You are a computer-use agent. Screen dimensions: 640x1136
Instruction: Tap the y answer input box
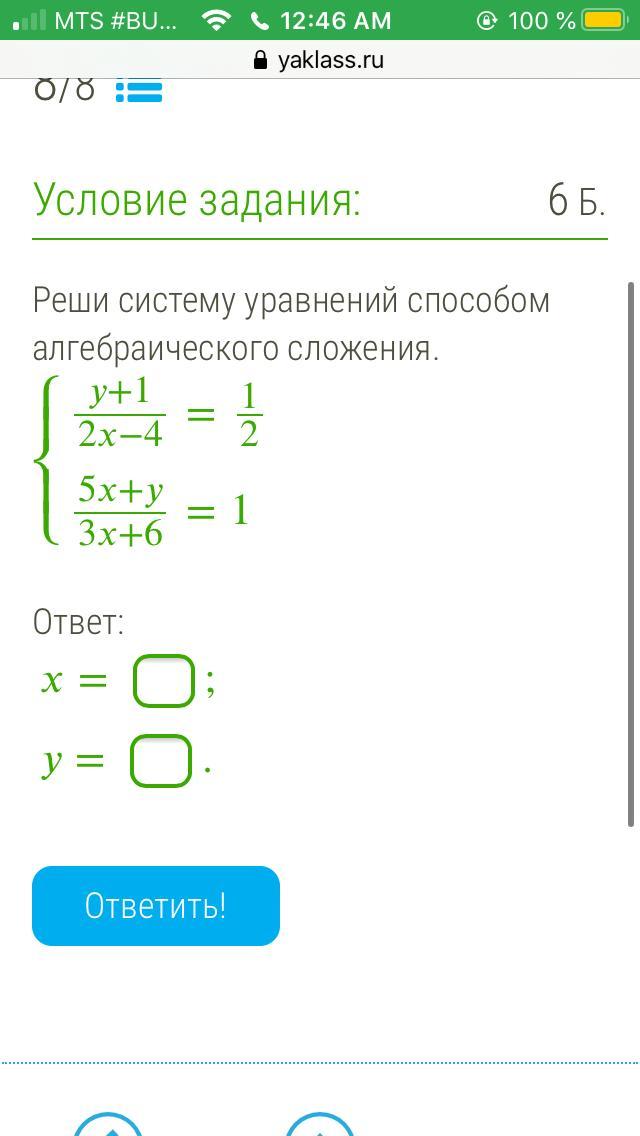pos(161,761)
